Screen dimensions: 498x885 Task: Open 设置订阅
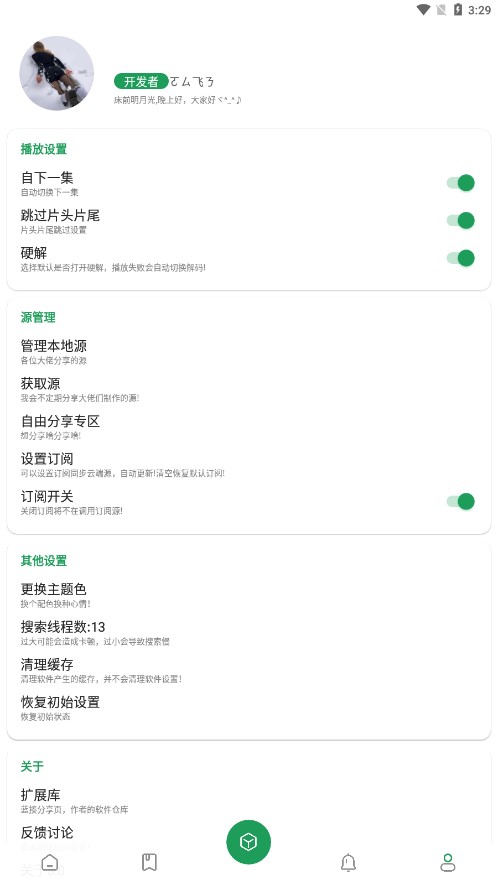(248, 465)
